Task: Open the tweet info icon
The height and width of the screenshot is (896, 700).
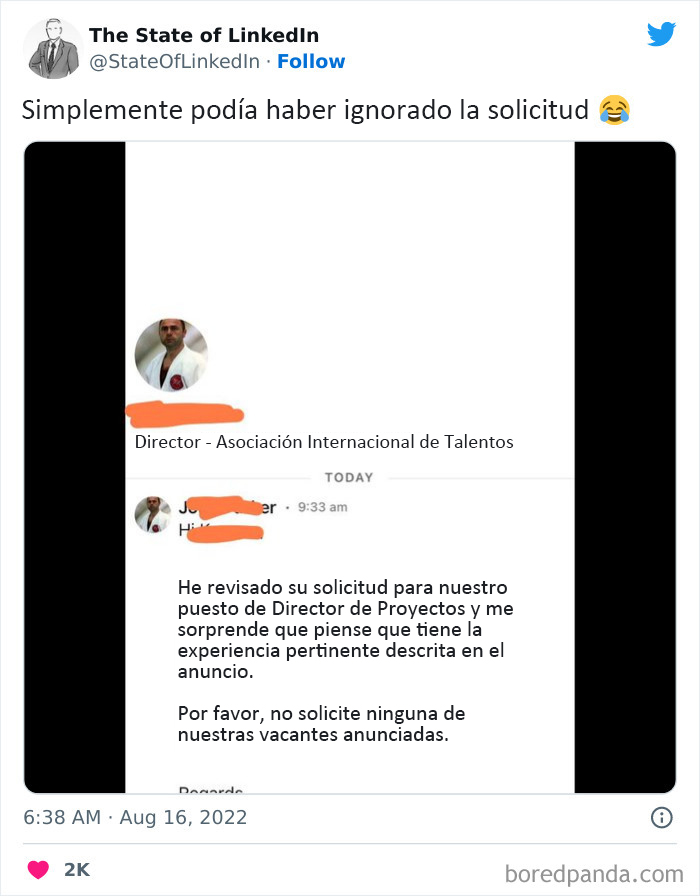Action: tap(661, 817)
